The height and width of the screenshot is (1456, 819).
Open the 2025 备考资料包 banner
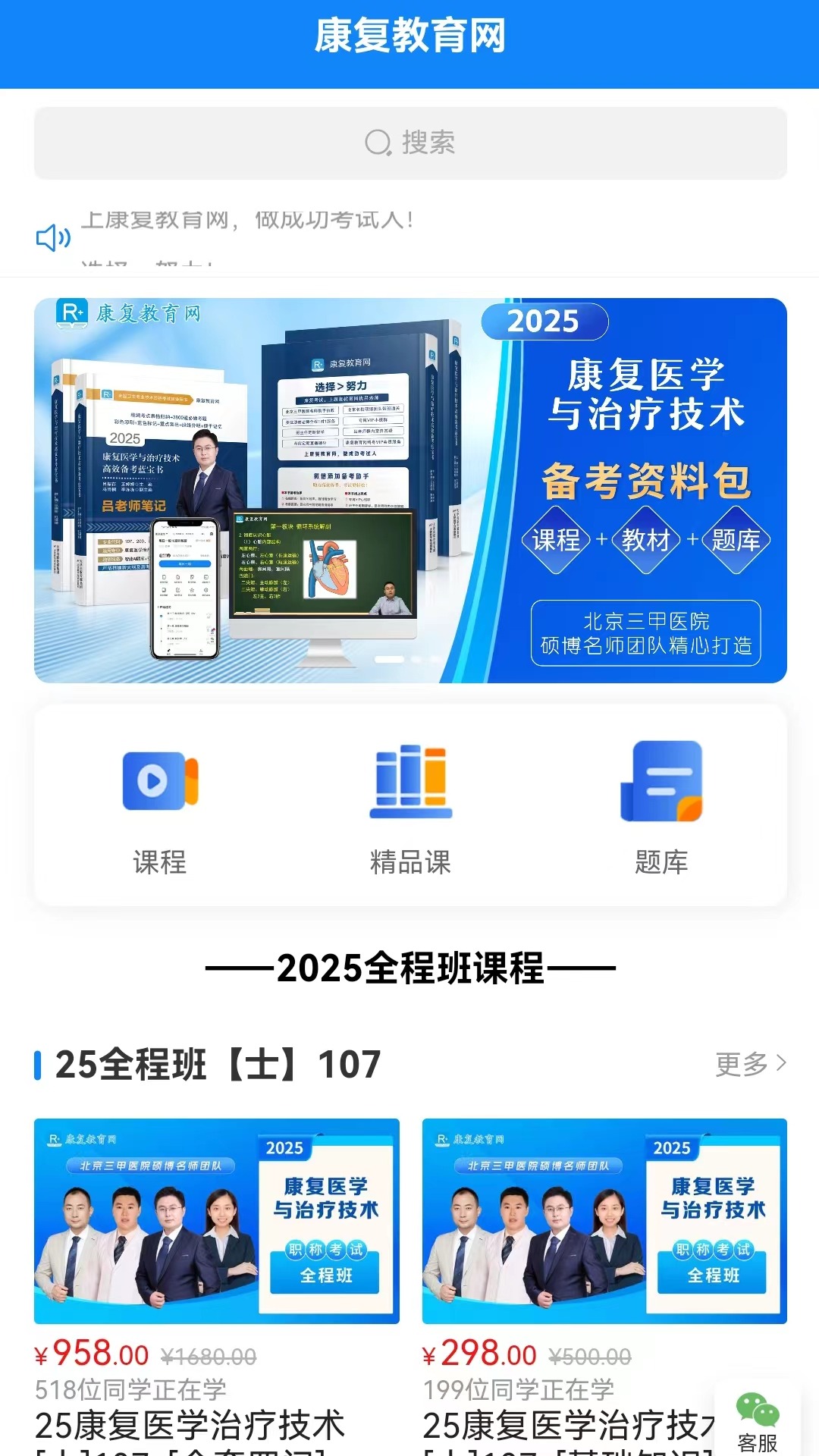pos(410,491)
